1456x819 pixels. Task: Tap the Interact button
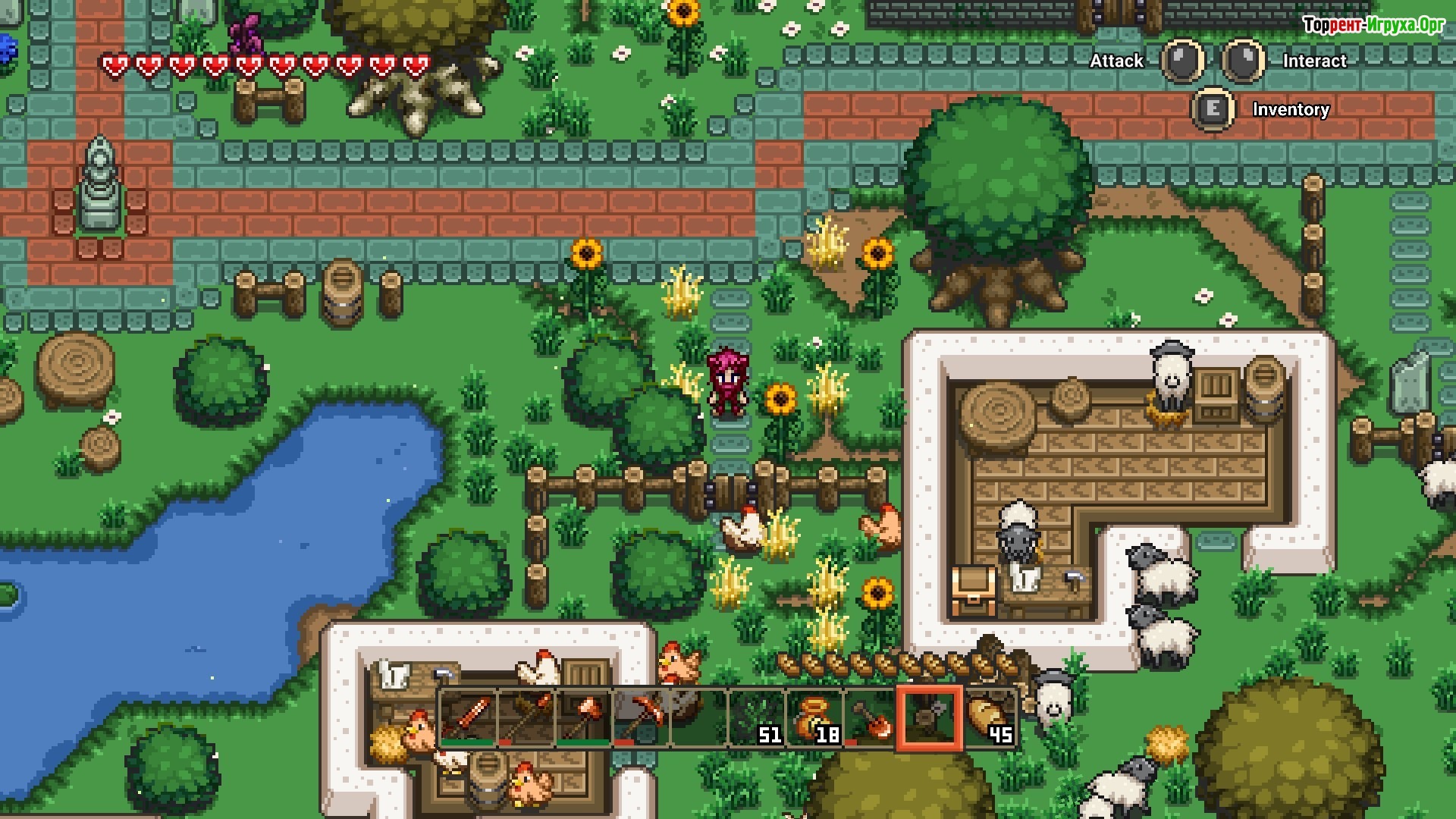coord(1244,61)
